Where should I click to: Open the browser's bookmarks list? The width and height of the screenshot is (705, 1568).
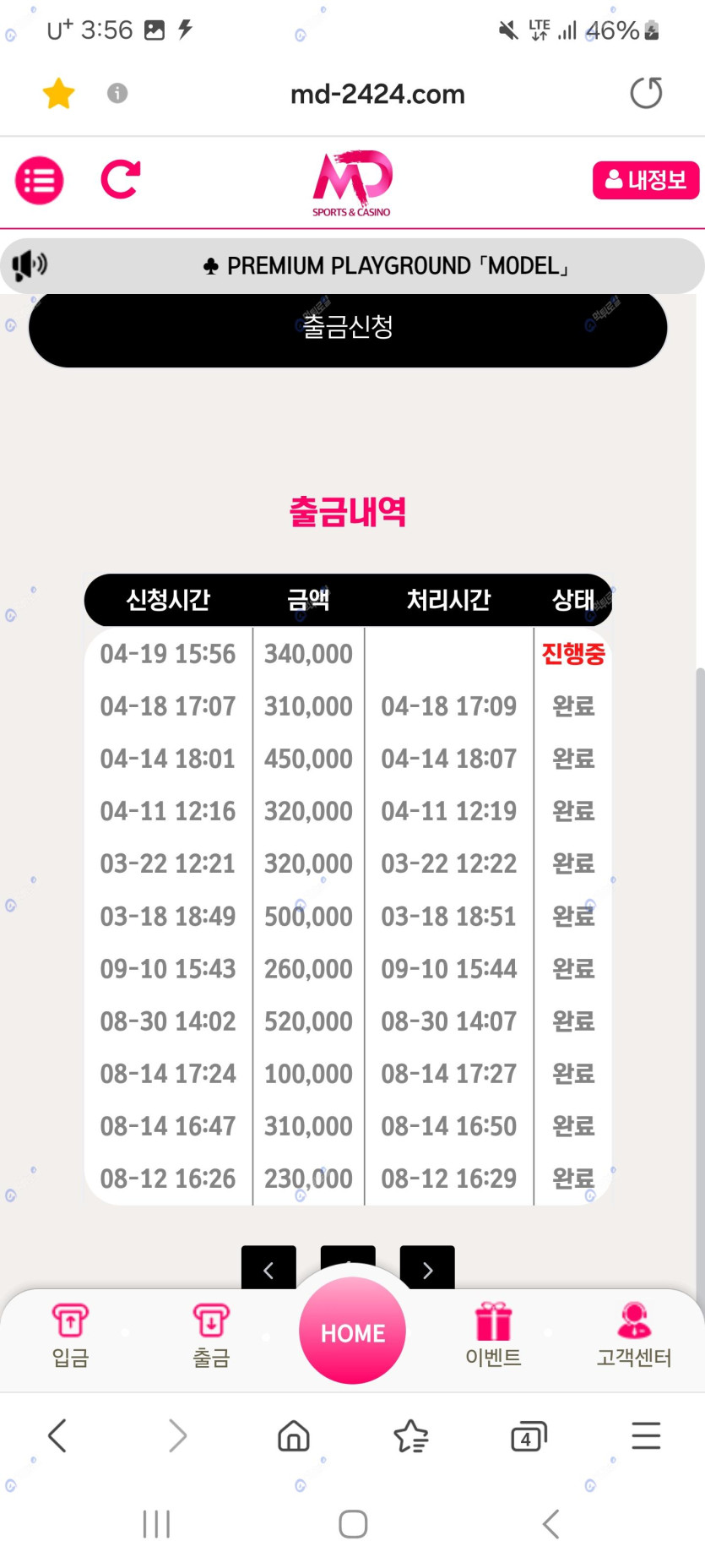(x=411, y=1435)
